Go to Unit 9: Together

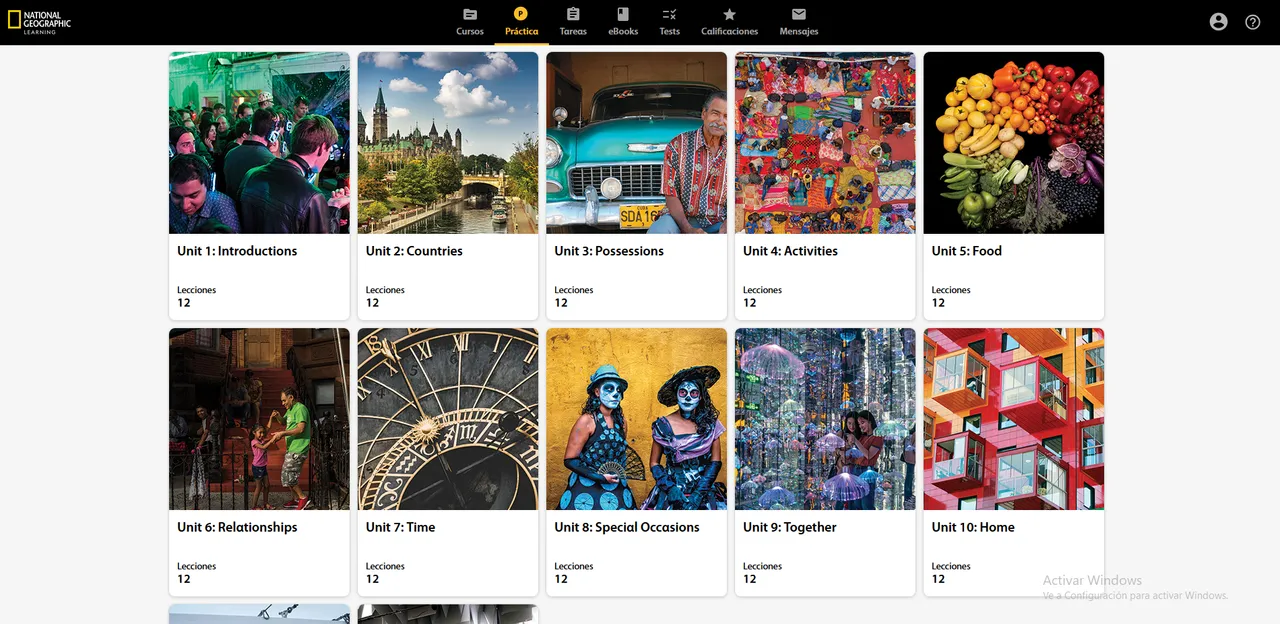tap(825, 462)
